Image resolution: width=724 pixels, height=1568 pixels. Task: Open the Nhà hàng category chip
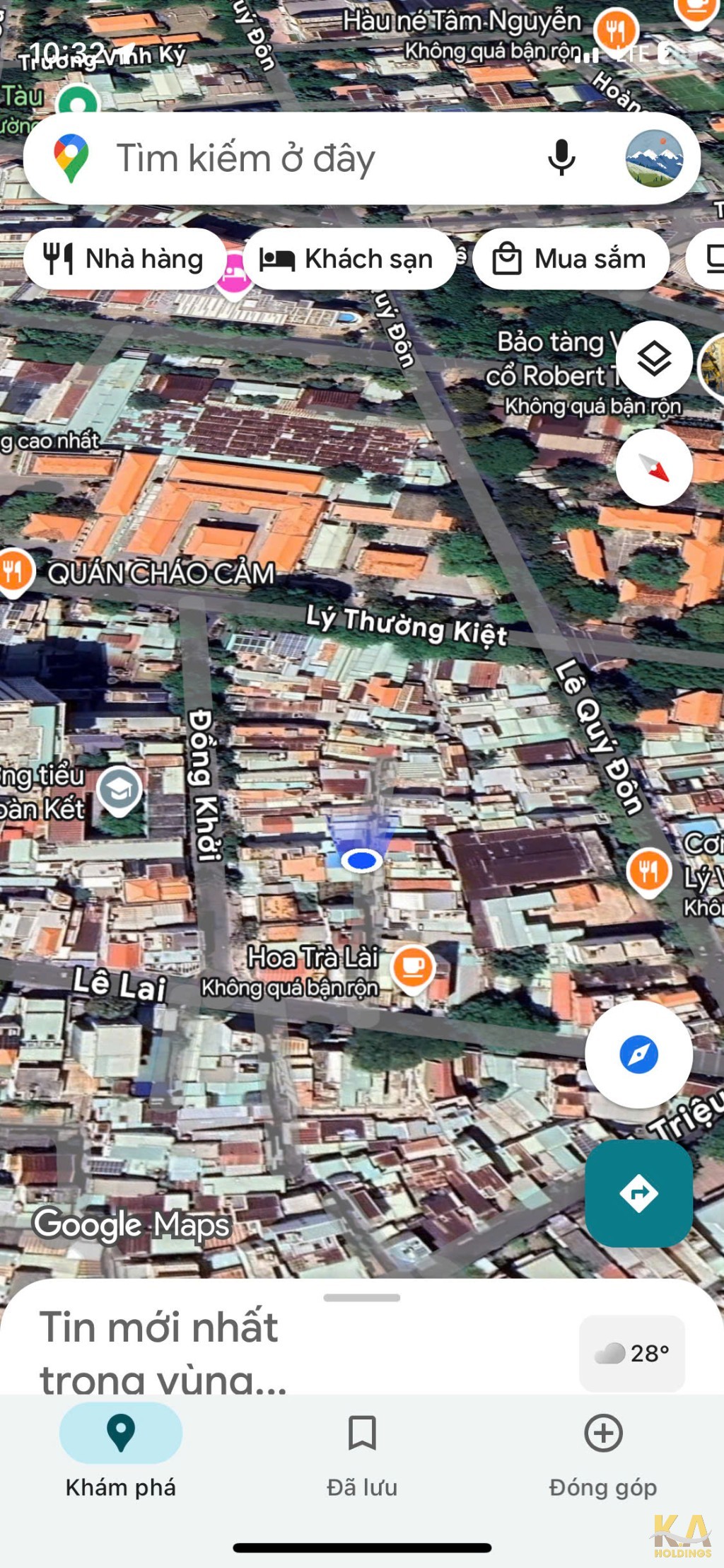click(x=124, y=259)
